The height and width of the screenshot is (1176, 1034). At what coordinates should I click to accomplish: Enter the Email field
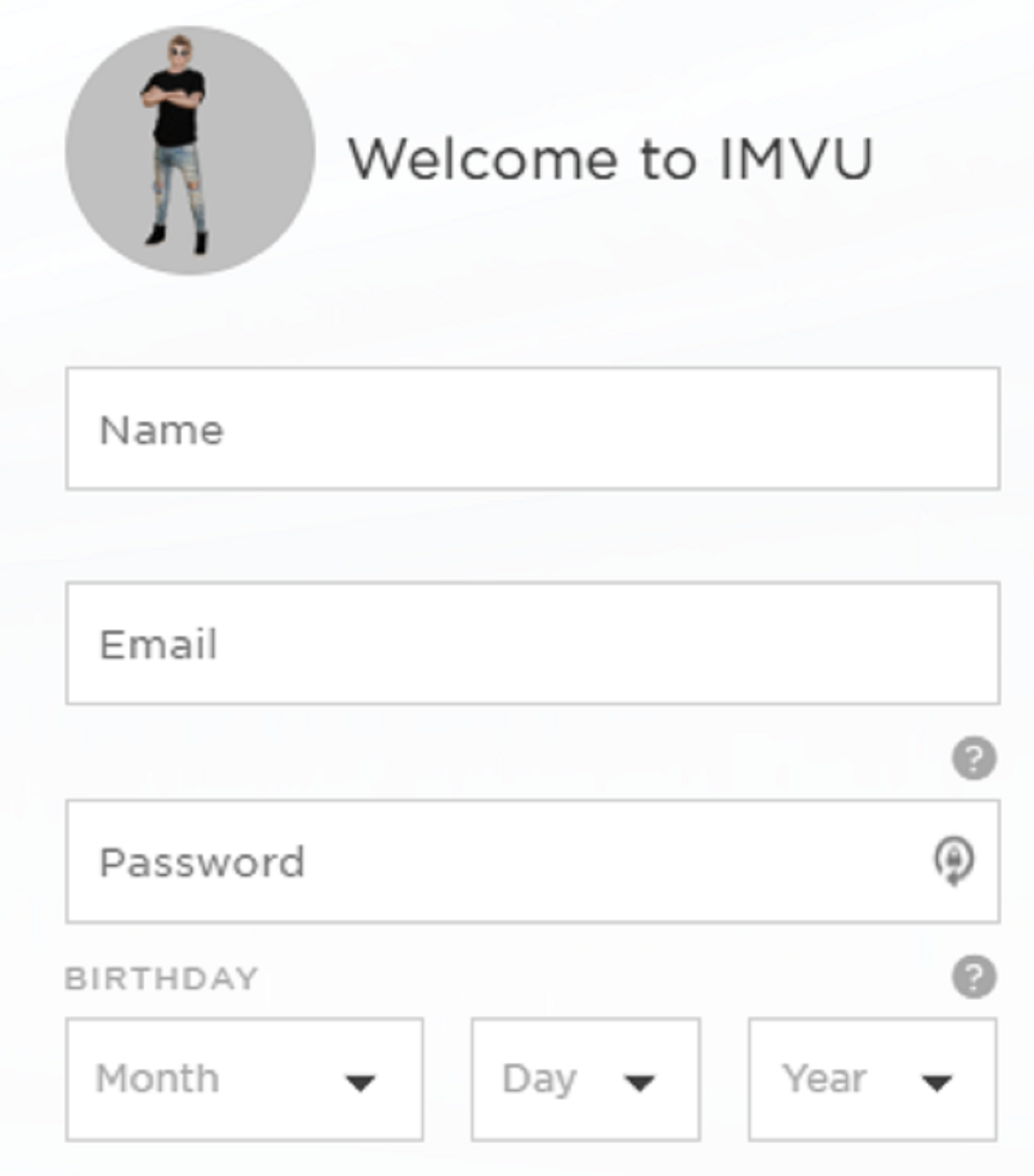[532, 644]
